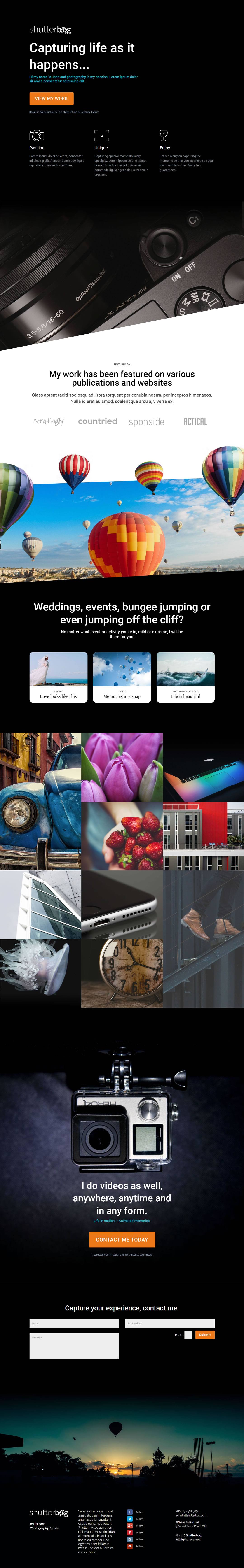The image size is (244, 1568).
Task: Open the strawberries photo
Action: [122, 836]
